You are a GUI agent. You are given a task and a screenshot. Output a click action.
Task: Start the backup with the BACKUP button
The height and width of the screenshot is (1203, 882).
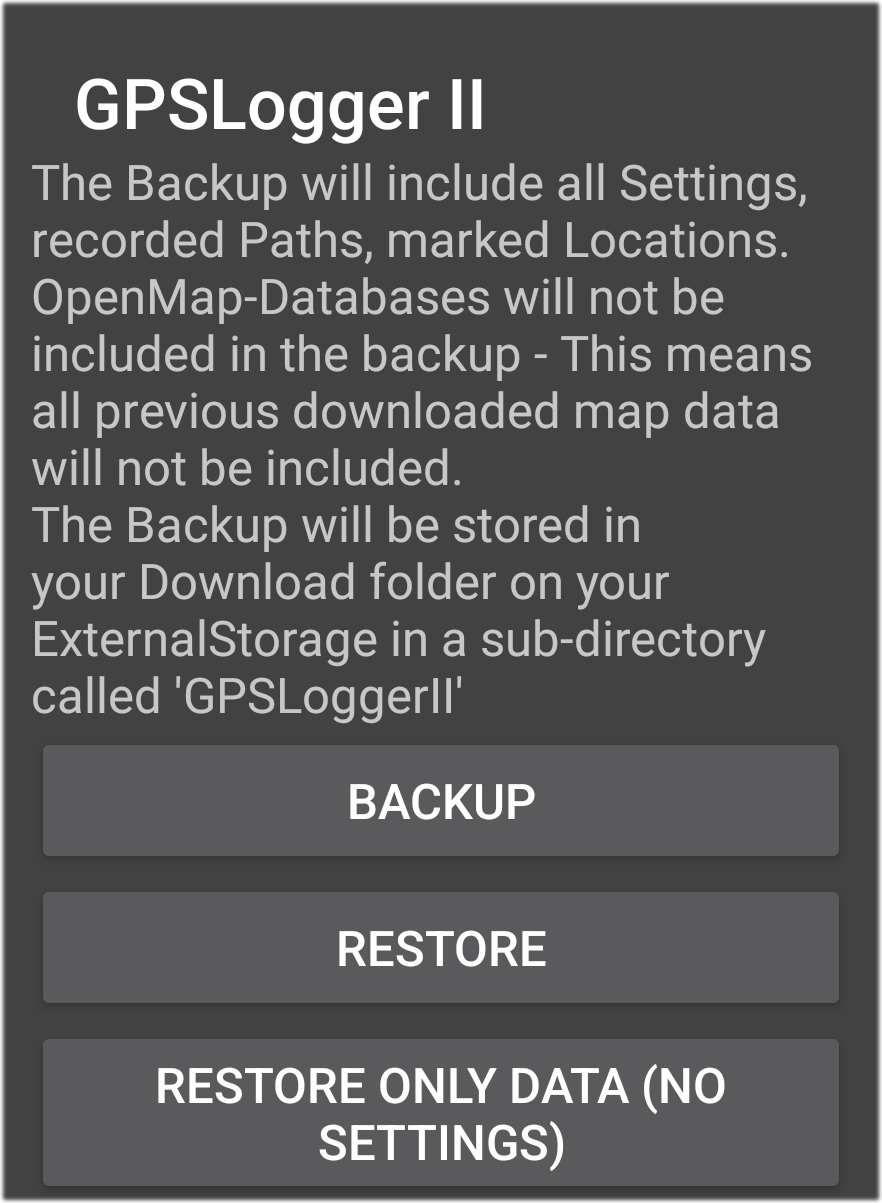[x=440, y=801]
